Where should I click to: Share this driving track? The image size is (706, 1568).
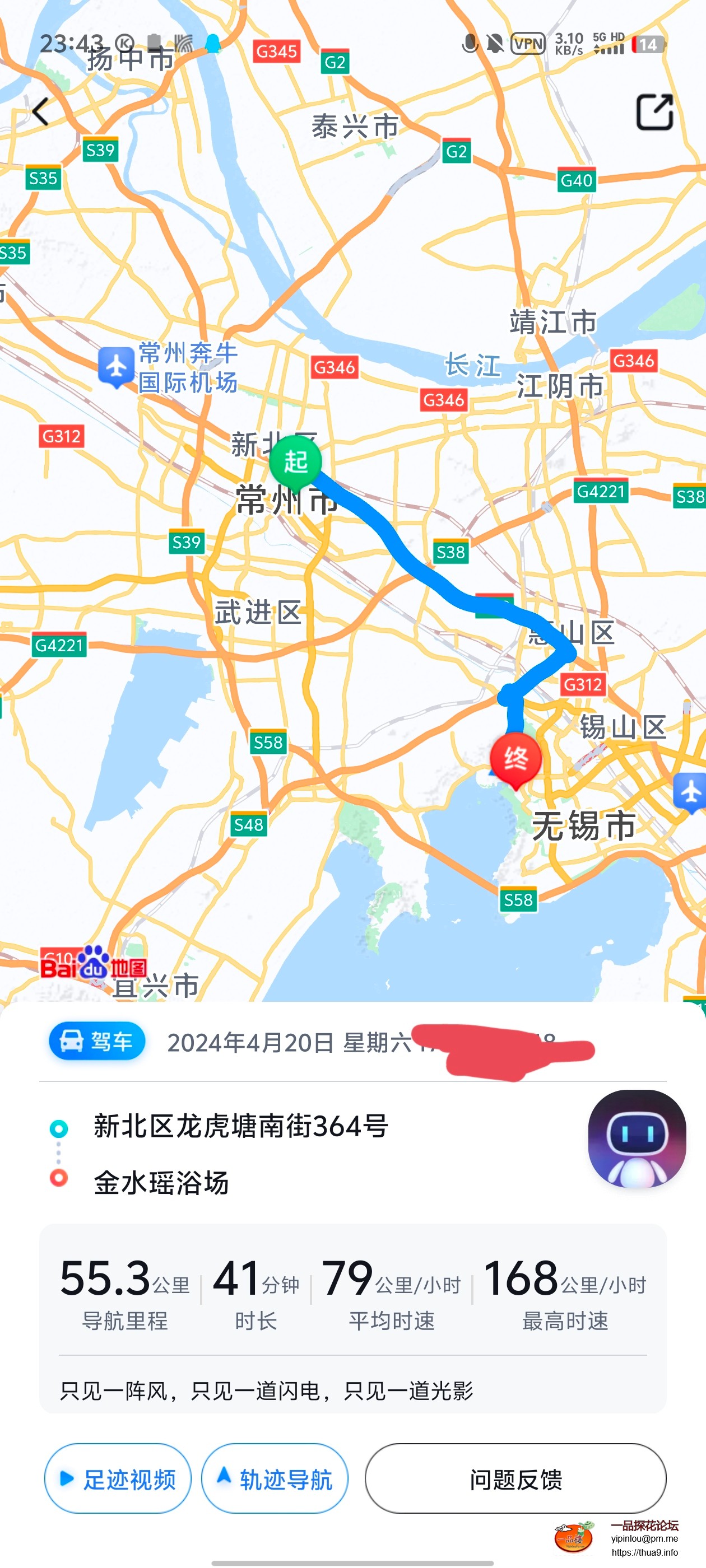click(654, 112)
